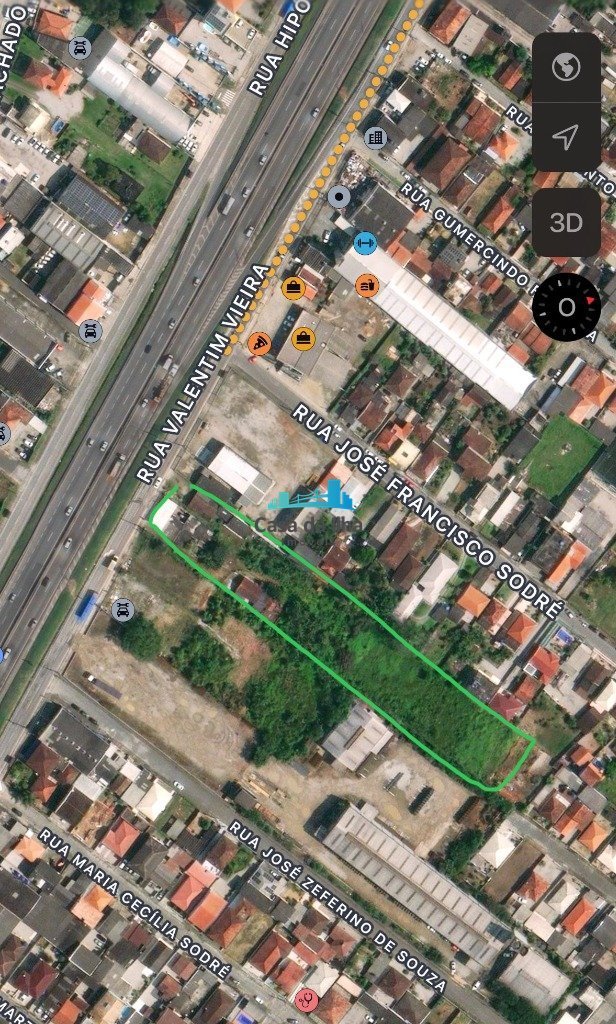This screenshot has width=616, height=1024.
Task: Tap the compass to reset north
Action: [567, 307]
